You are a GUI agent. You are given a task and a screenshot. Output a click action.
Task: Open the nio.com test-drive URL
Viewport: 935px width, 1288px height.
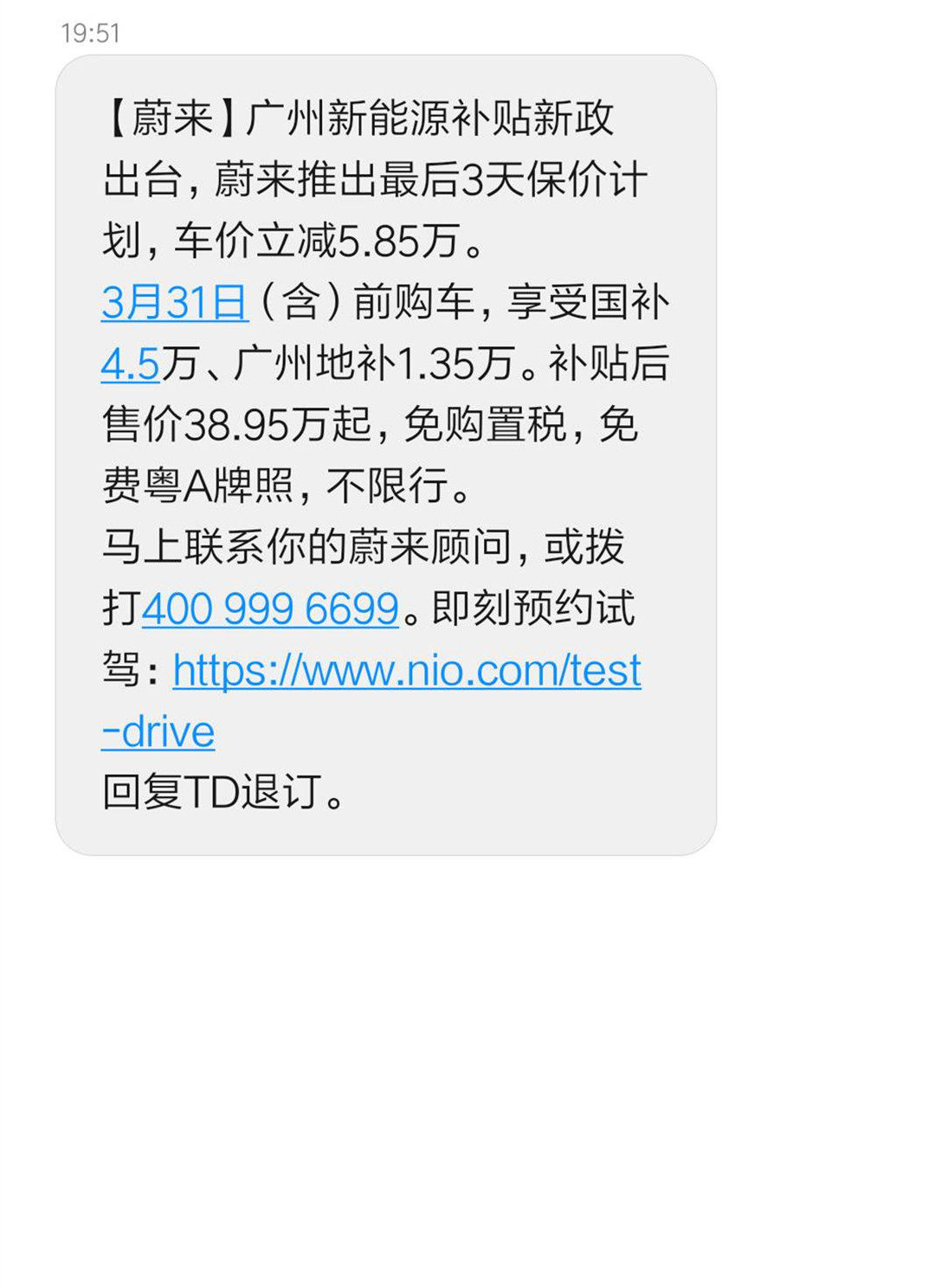pos(406,670)
